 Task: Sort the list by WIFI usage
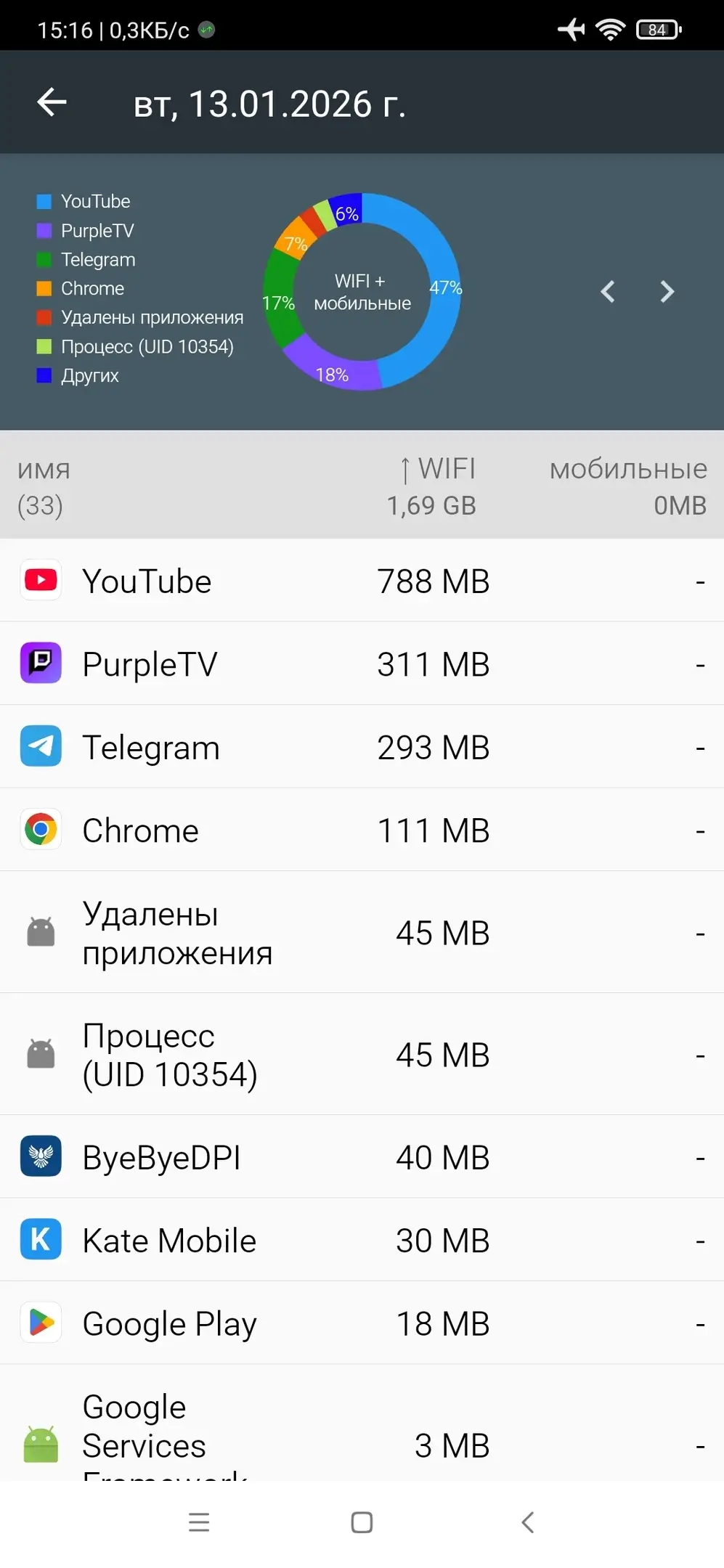[432, 486]
